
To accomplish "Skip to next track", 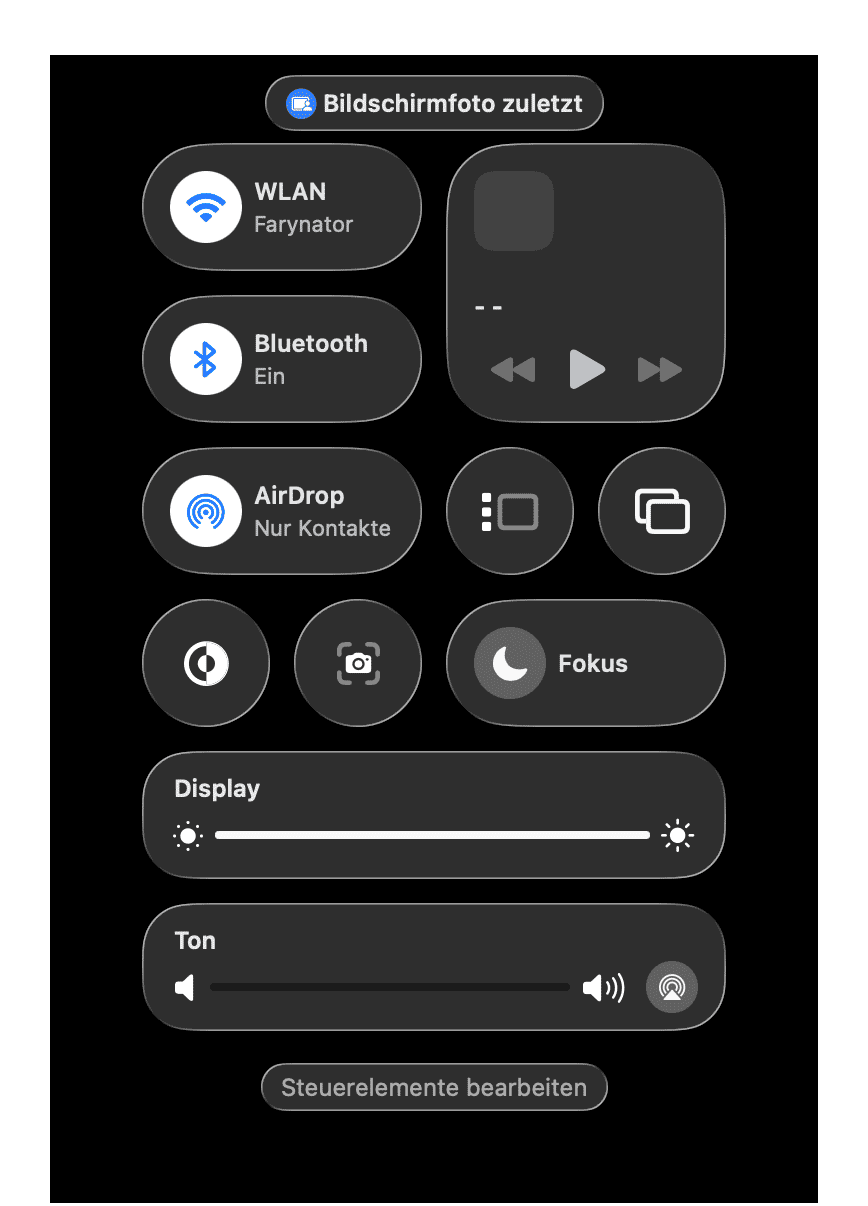I will (659, 369).
